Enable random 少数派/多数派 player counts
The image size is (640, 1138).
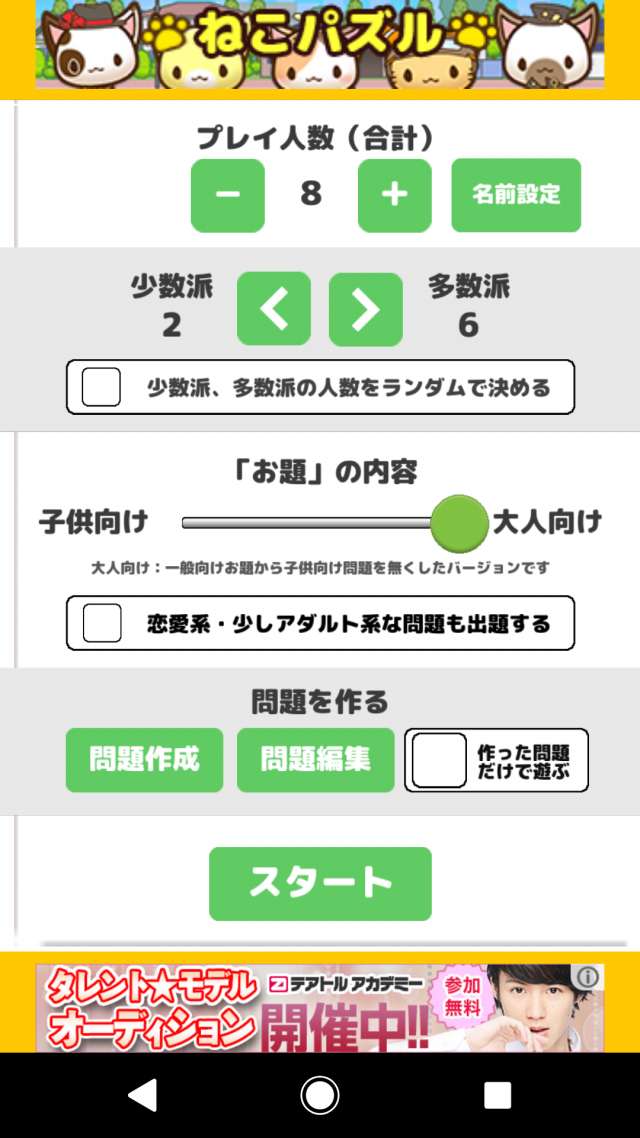102,387
